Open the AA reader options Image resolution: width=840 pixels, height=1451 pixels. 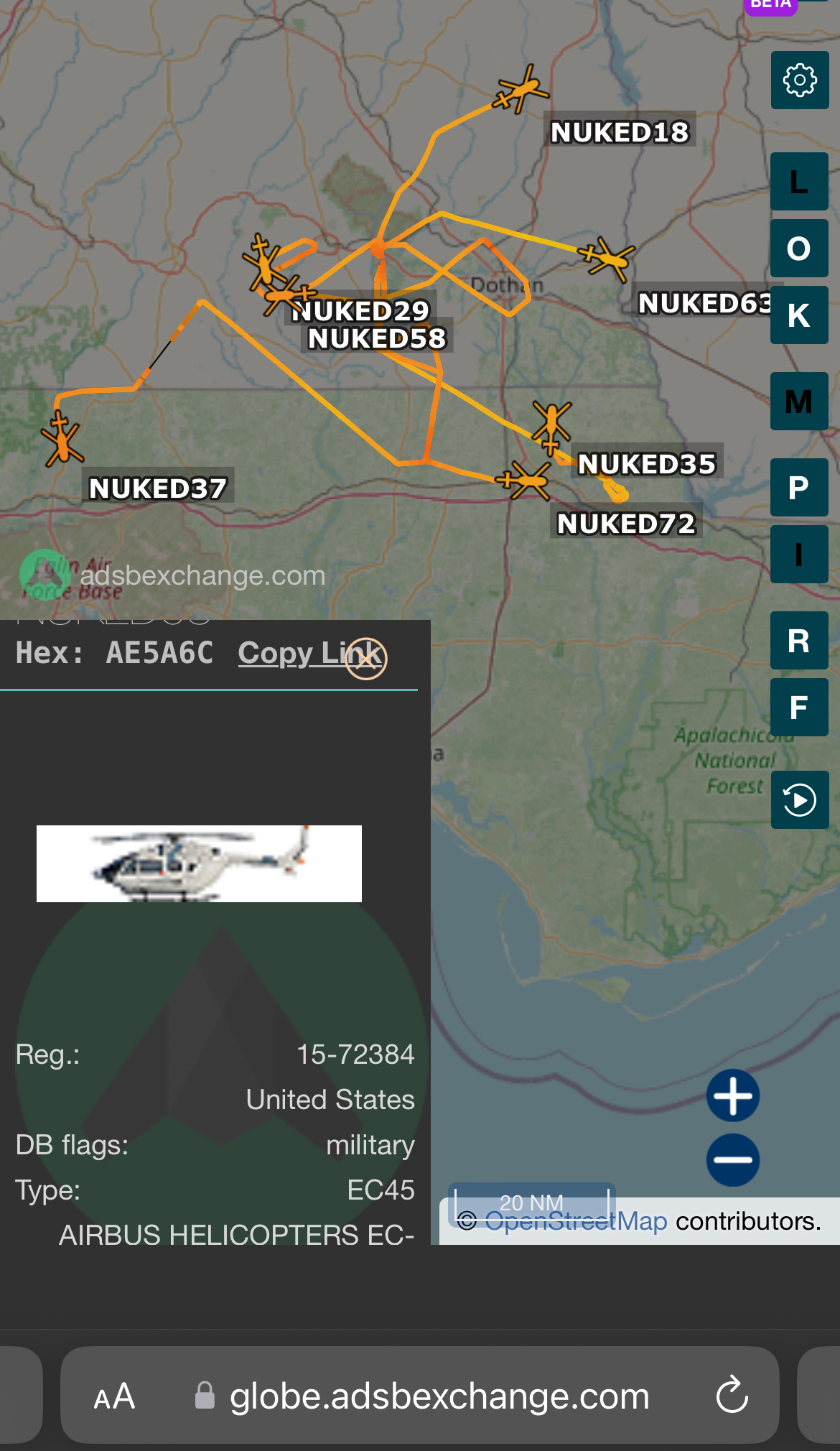114,1397
